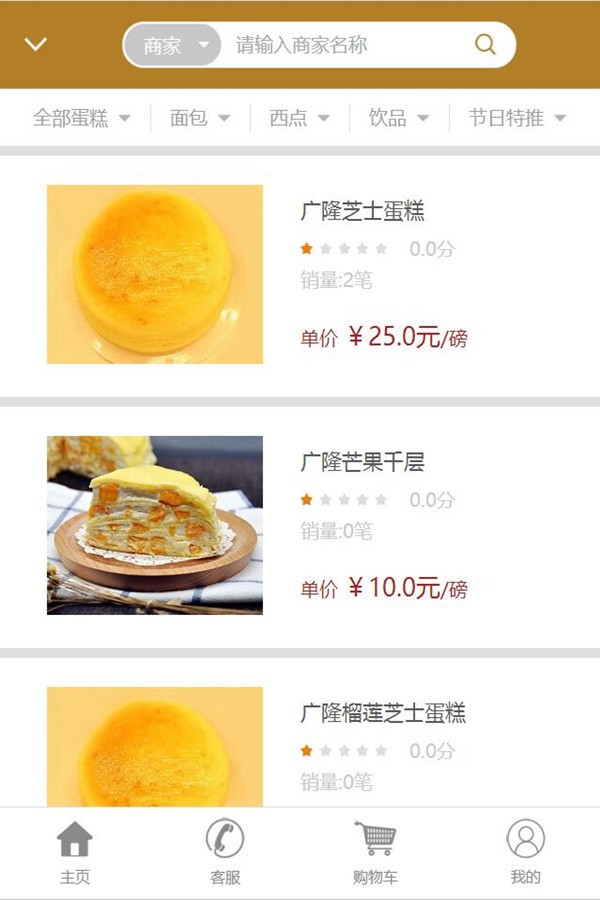
Task: Expand the 面包 category filter
Action: pos(200,118)
